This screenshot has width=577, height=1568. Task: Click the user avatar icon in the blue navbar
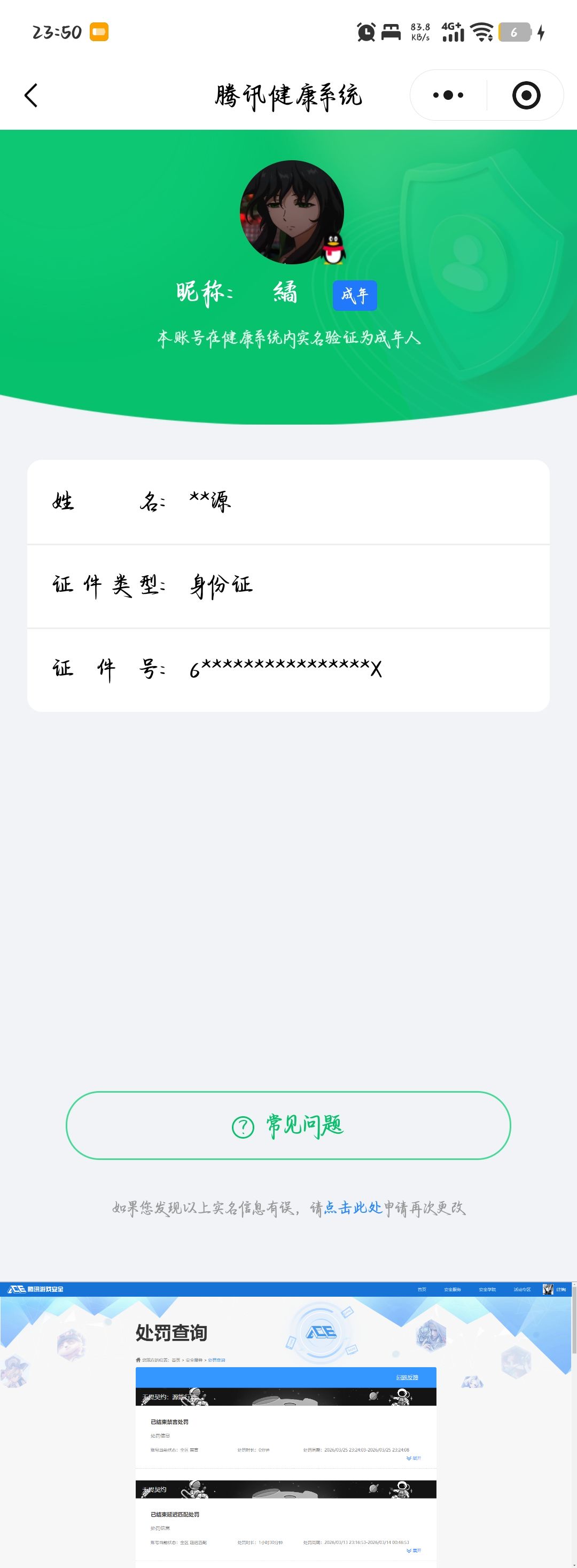pyautogui.click(x=547, y=1290)
